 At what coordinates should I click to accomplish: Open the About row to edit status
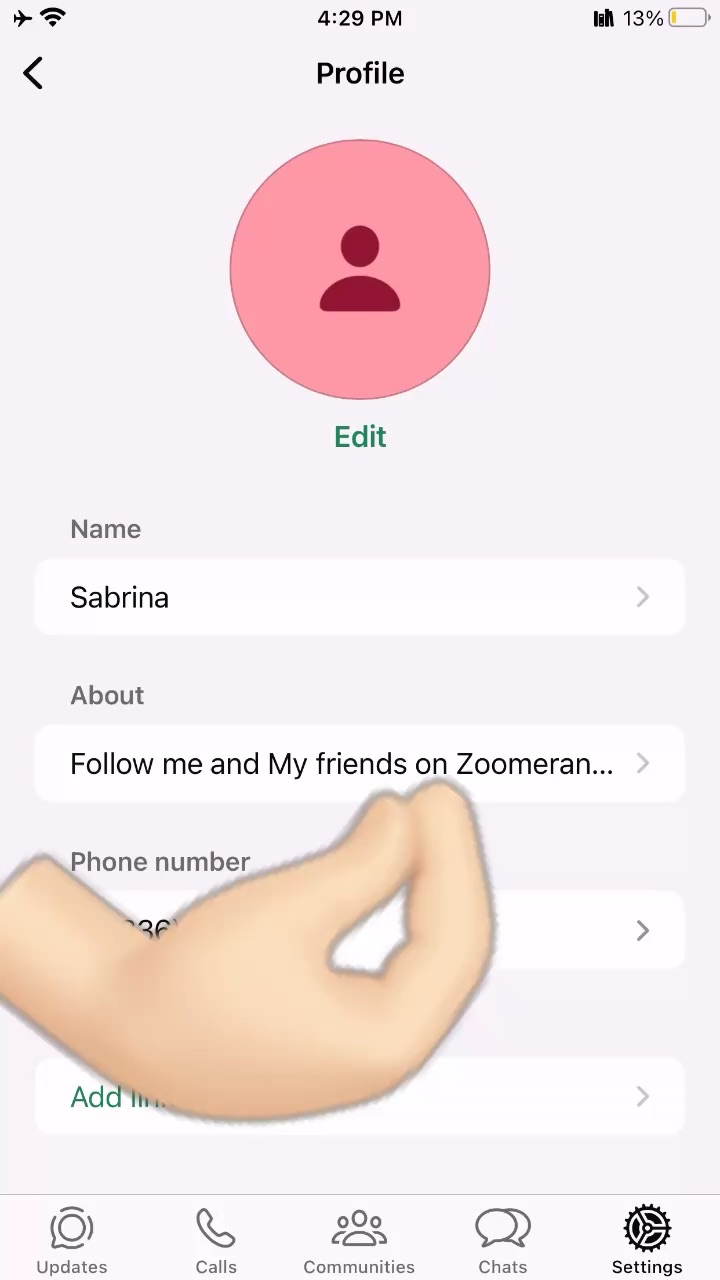pyautogui.click(x=360, y=764)
